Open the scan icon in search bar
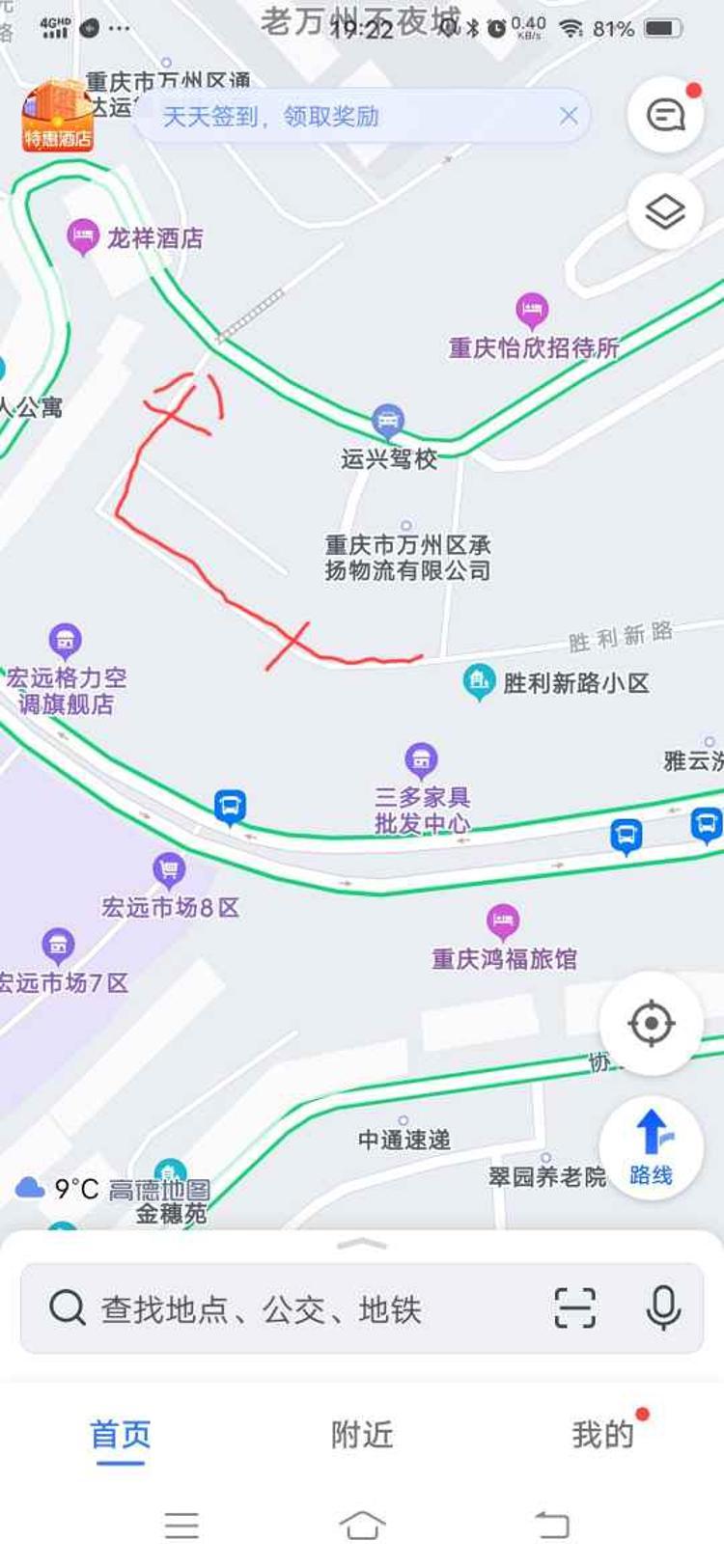724x1568 pixels. coord(574,1308)
